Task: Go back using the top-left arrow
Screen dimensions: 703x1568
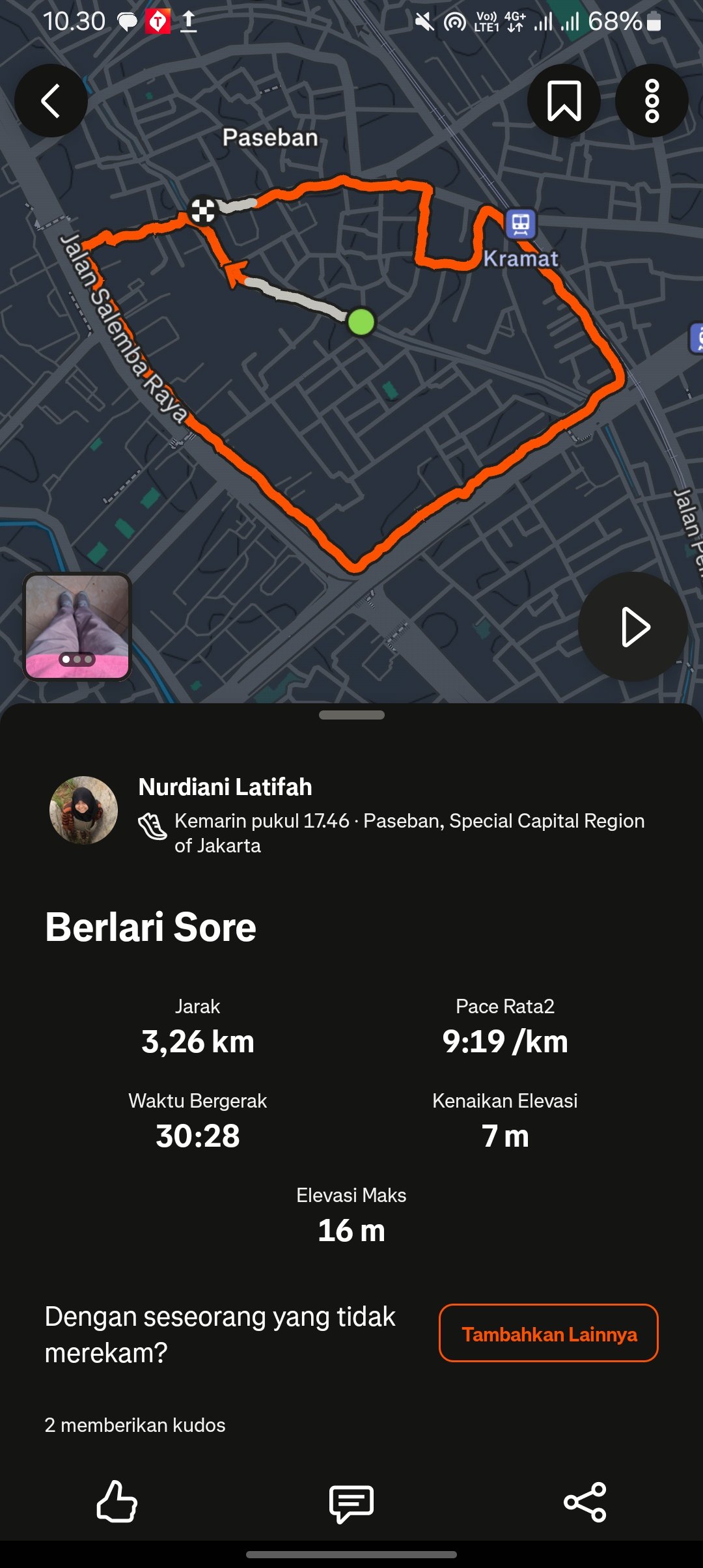Action: [51, 101]
